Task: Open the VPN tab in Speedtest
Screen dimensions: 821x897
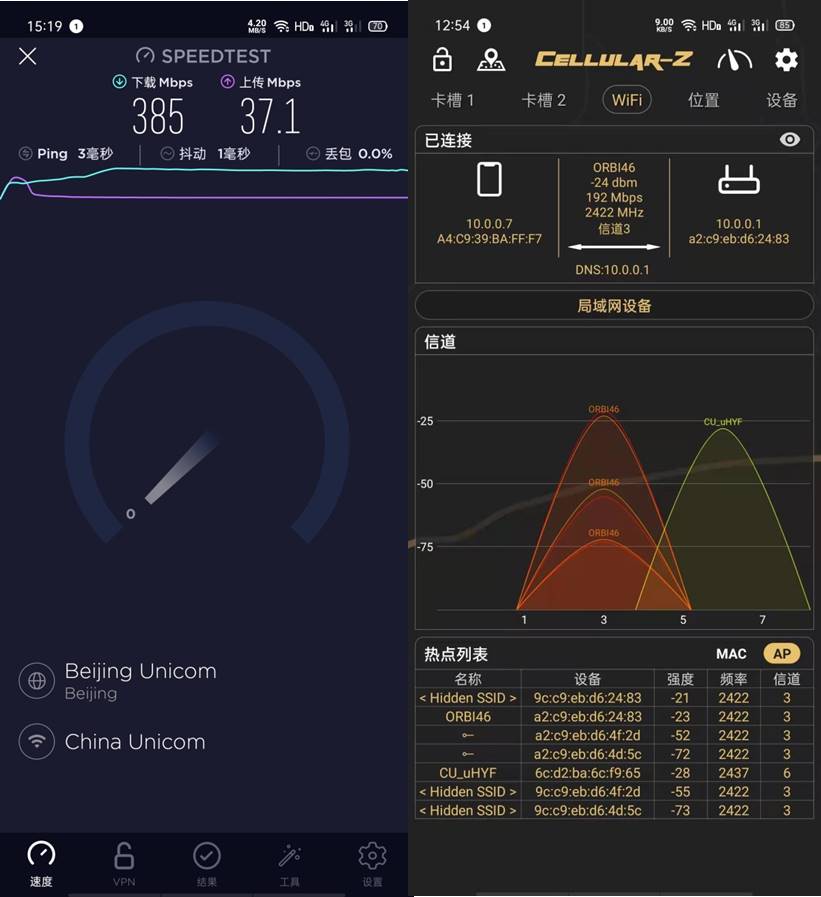Action: (x=124, y=864)
